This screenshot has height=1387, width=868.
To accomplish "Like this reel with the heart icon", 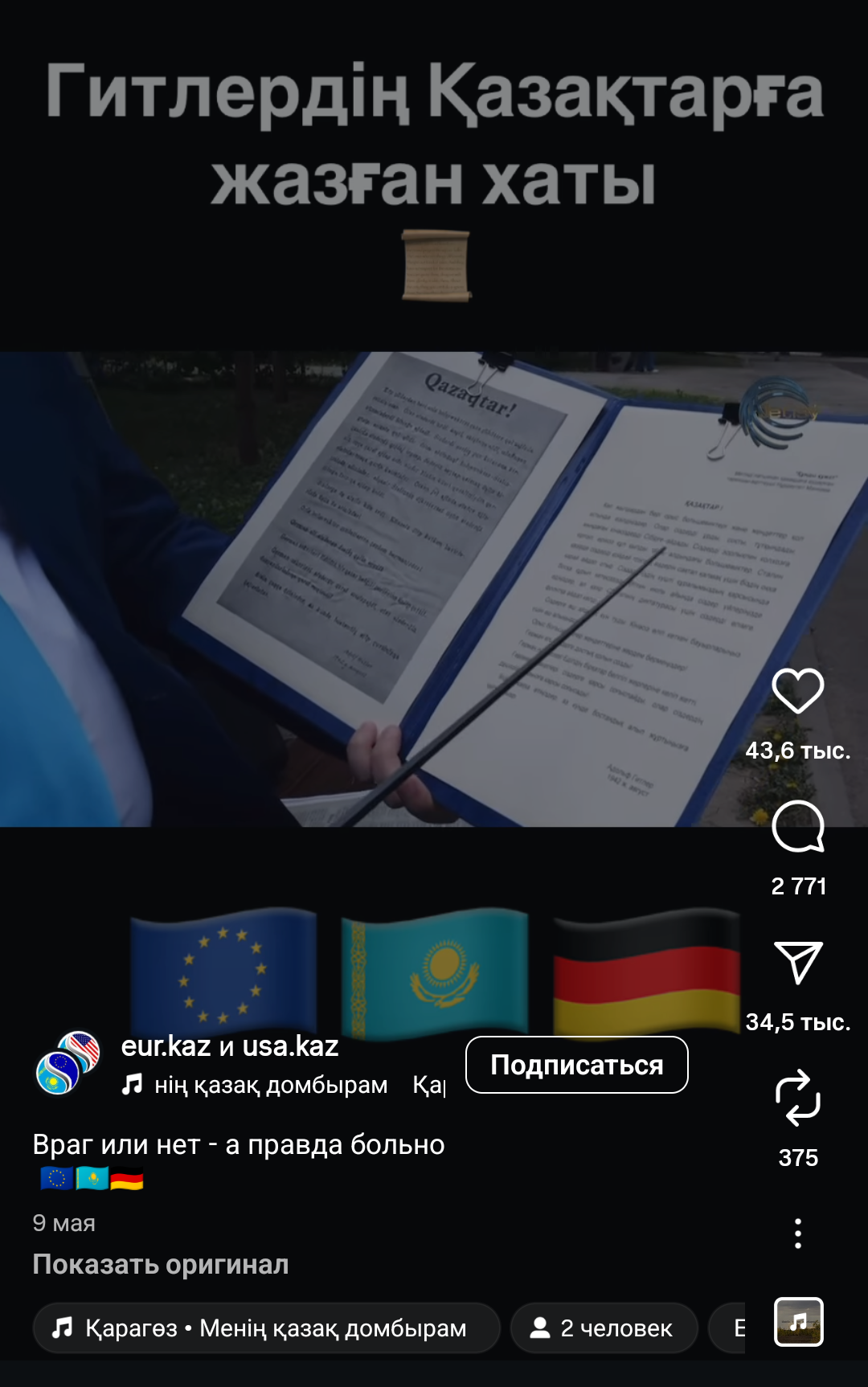I will tap(797, 691).
